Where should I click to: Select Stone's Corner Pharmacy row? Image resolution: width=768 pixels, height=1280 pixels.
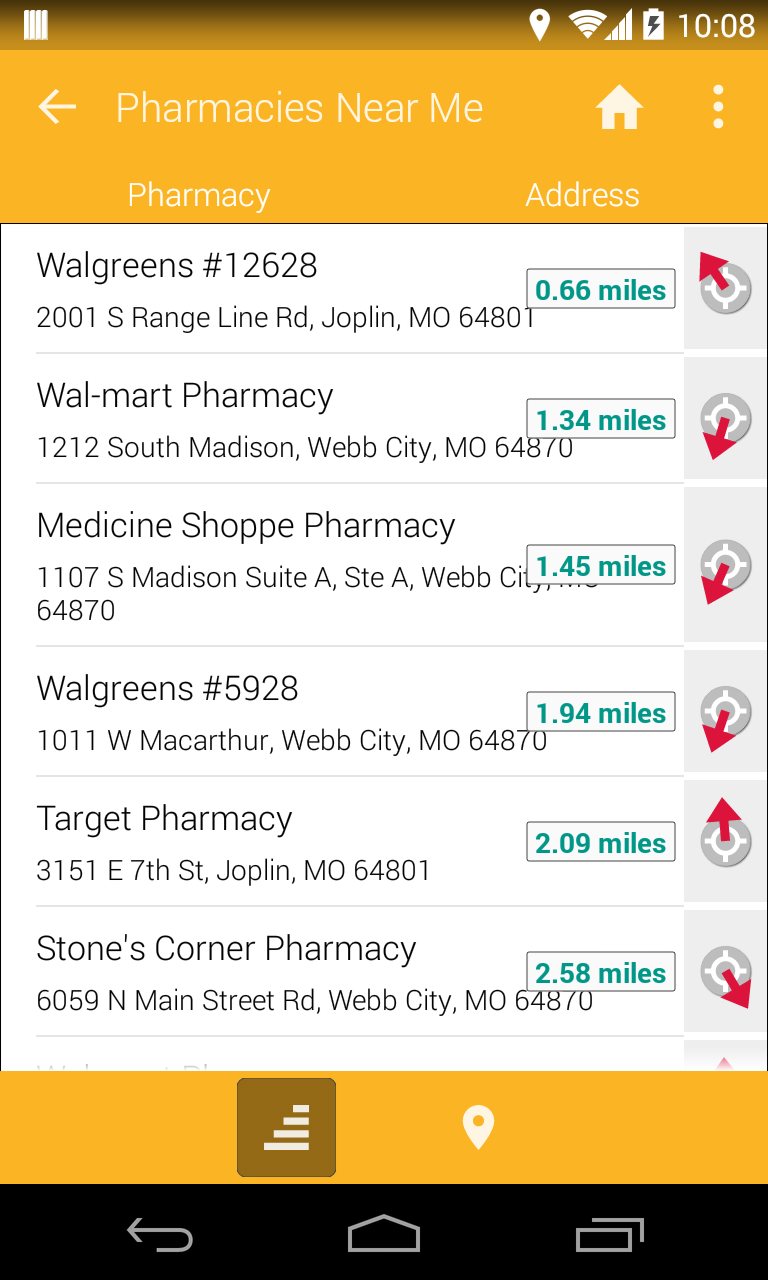click(280, 972)
